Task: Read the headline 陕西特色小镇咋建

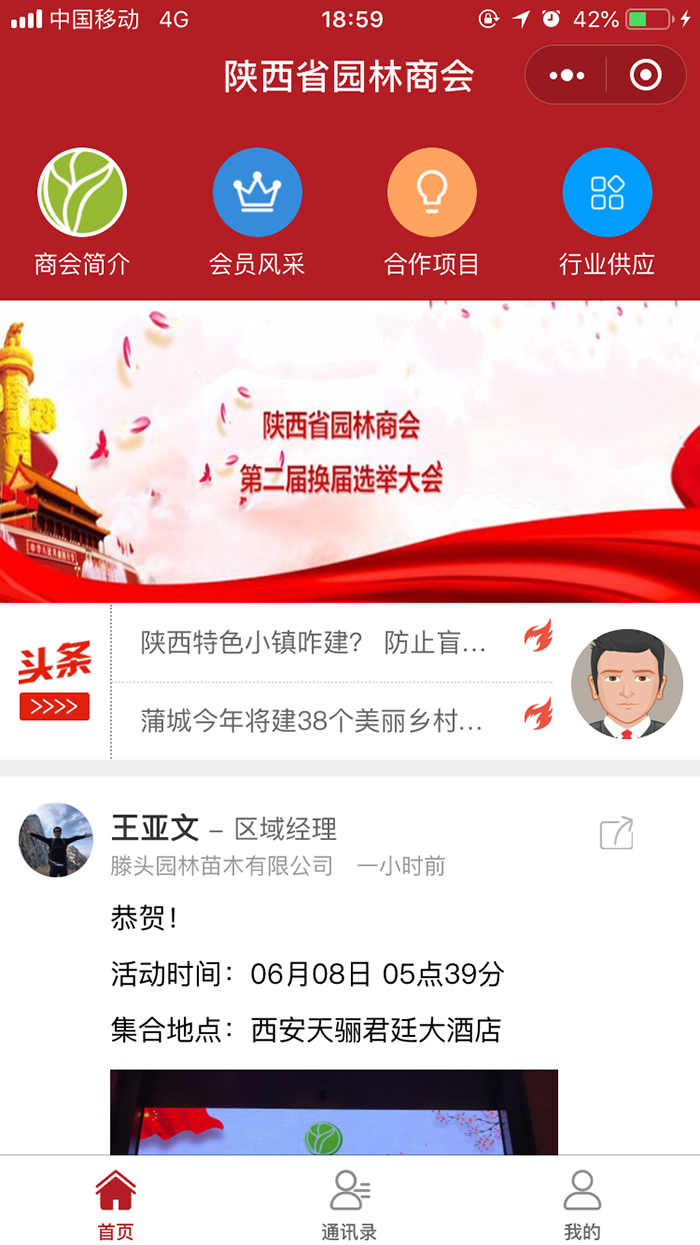Action: click(x=314, y=642)
